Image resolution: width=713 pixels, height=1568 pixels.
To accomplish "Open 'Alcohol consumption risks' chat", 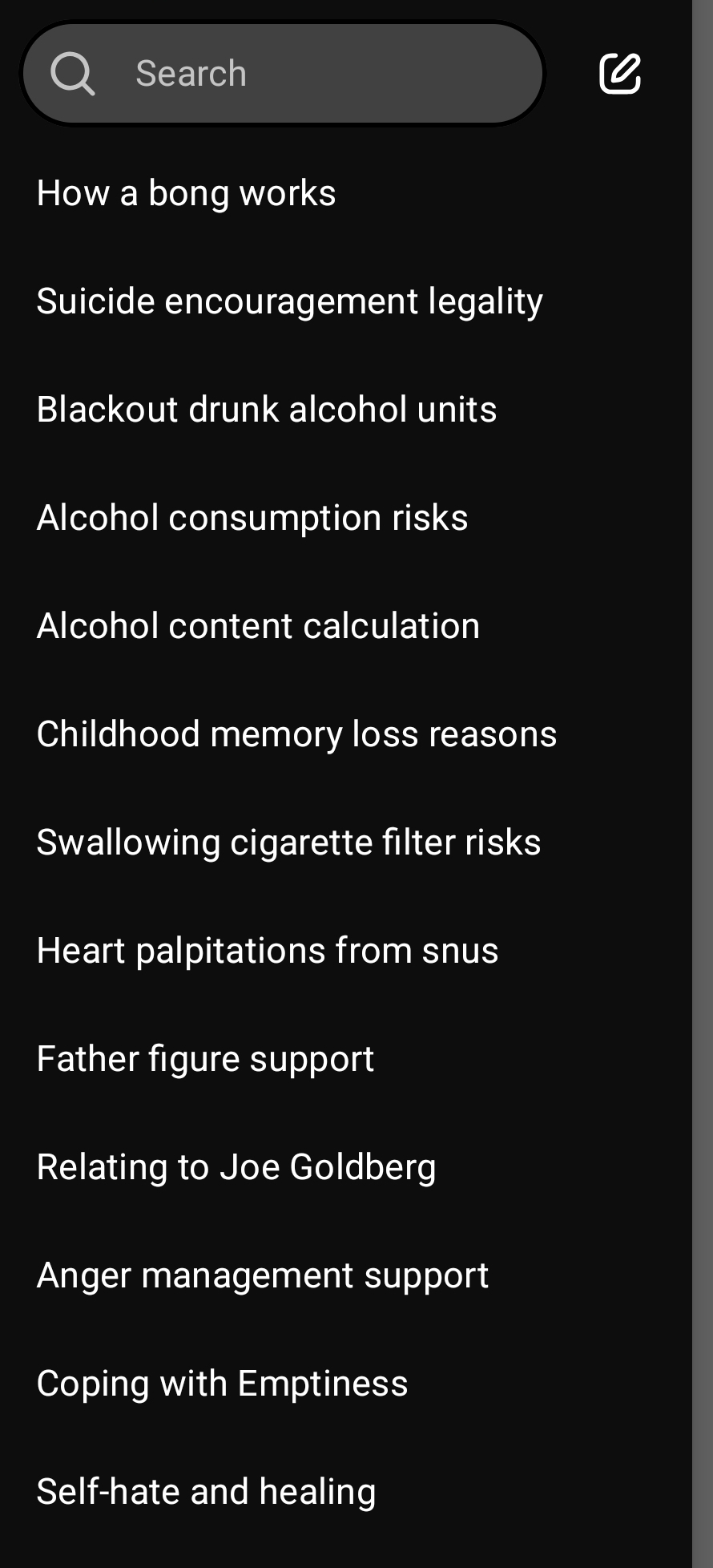I will coord(252,518).
